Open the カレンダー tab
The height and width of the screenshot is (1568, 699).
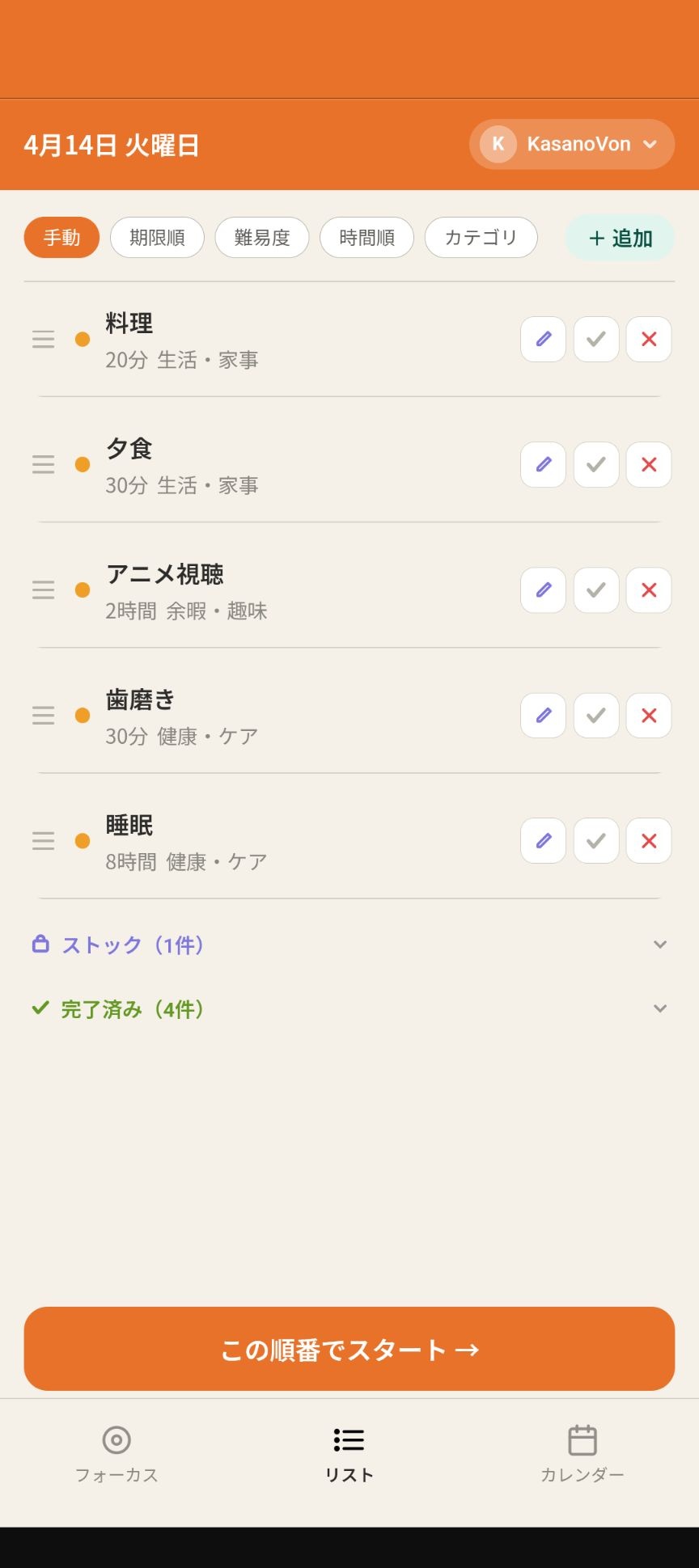point(582,1454)
